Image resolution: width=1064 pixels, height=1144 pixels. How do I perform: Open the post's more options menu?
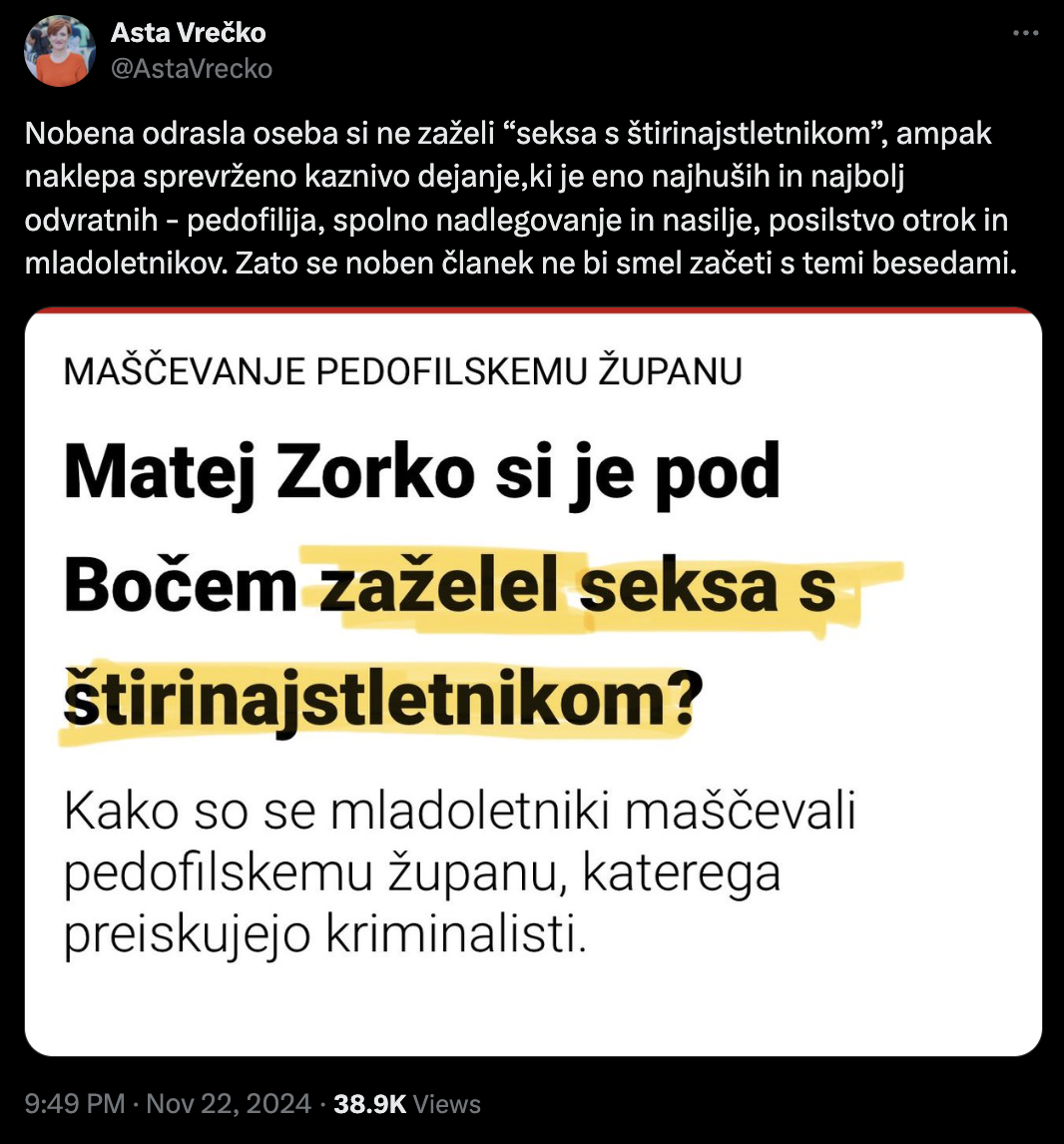pyautogui.click(x=1026, y=33)
